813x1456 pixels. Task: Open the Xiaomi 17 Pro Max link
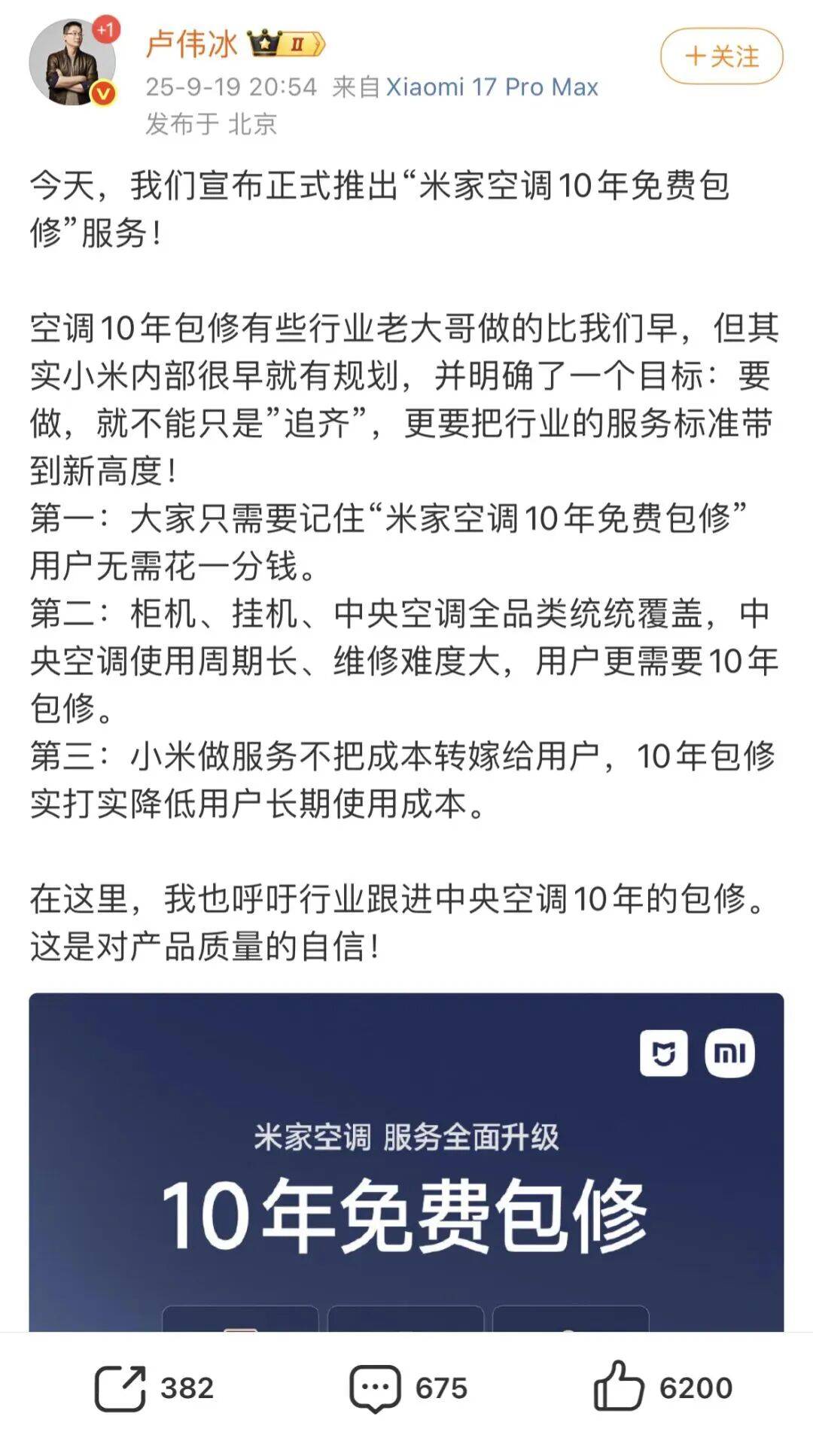tap(492, 87)
